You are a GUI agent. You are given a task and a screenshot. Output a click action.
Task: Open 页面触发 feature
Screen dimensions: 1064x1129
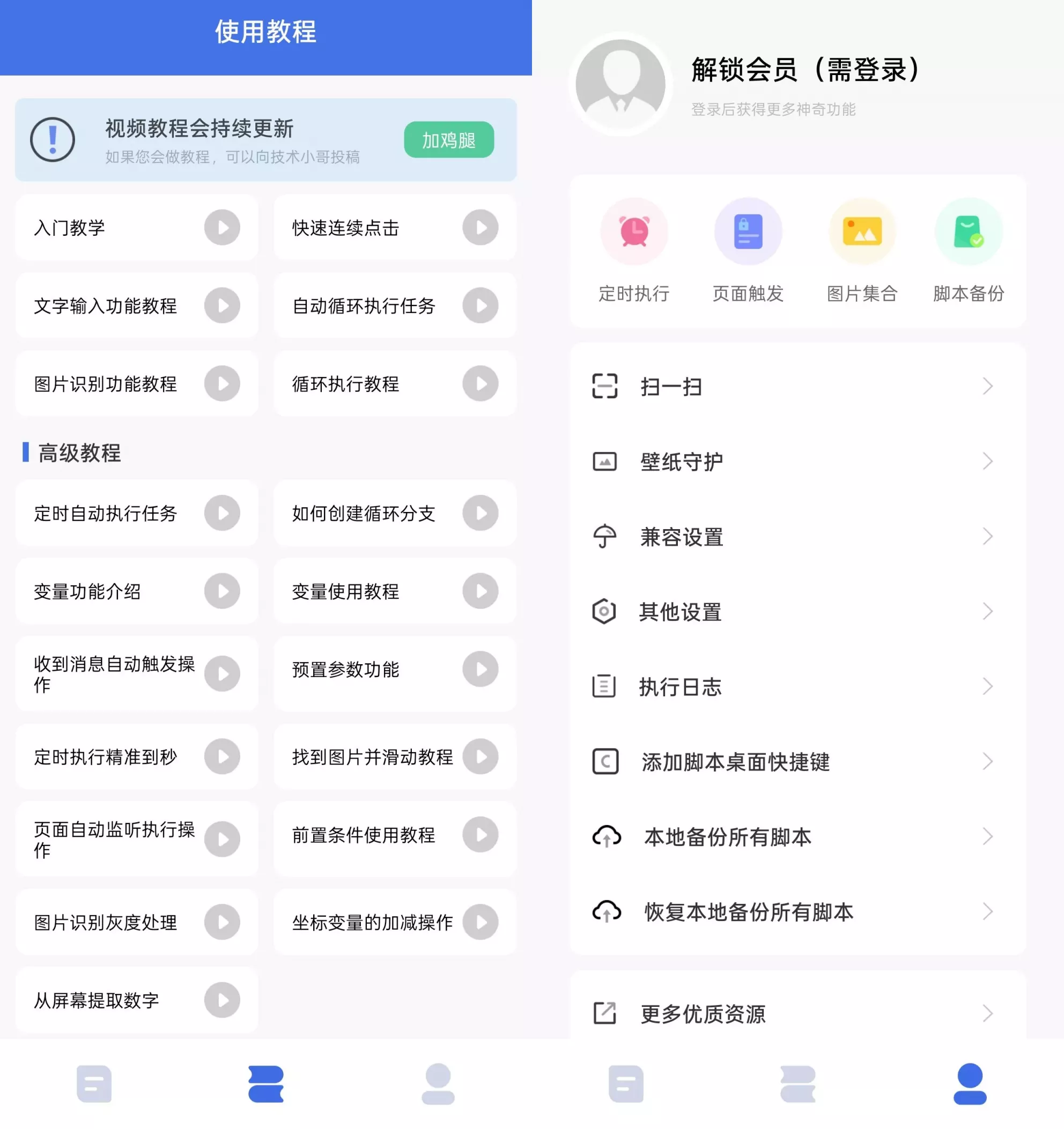(x=748, y=250)
